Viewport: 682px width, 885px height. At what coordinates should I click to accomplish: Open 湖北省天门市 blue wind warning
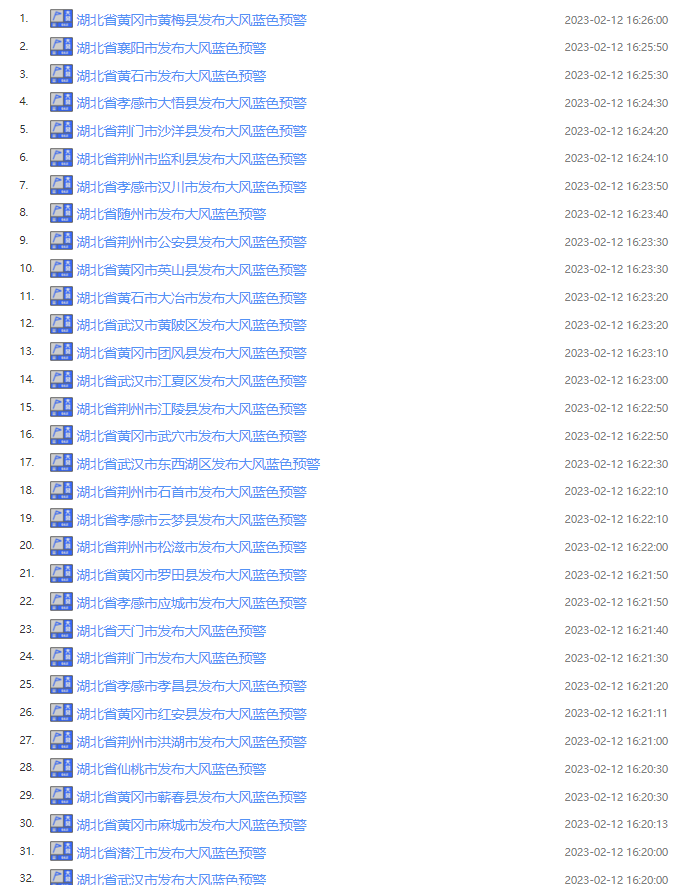(171, 631)
